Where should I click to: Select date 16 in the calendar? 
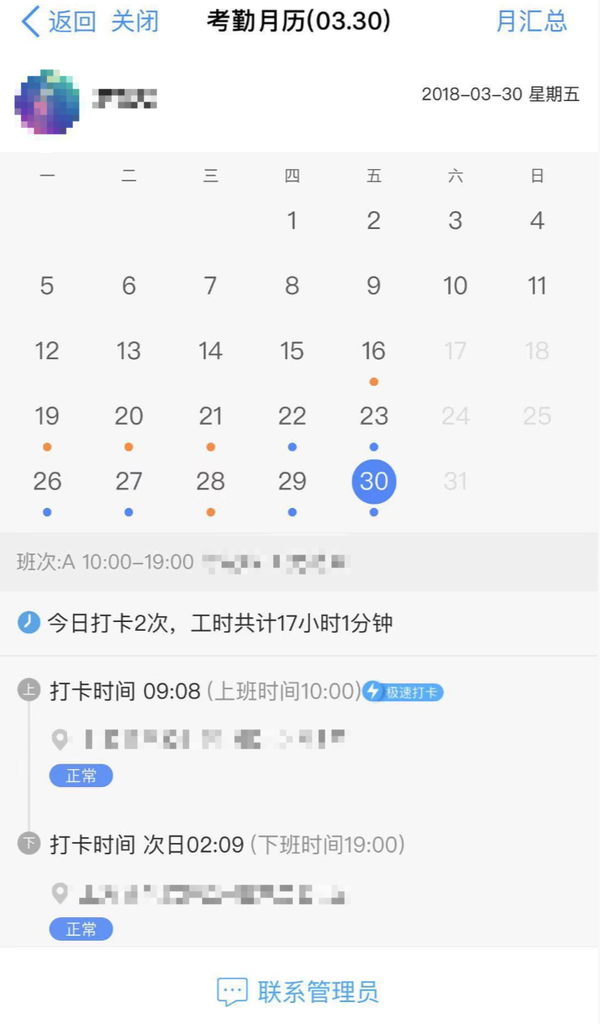tap(373, 352)
